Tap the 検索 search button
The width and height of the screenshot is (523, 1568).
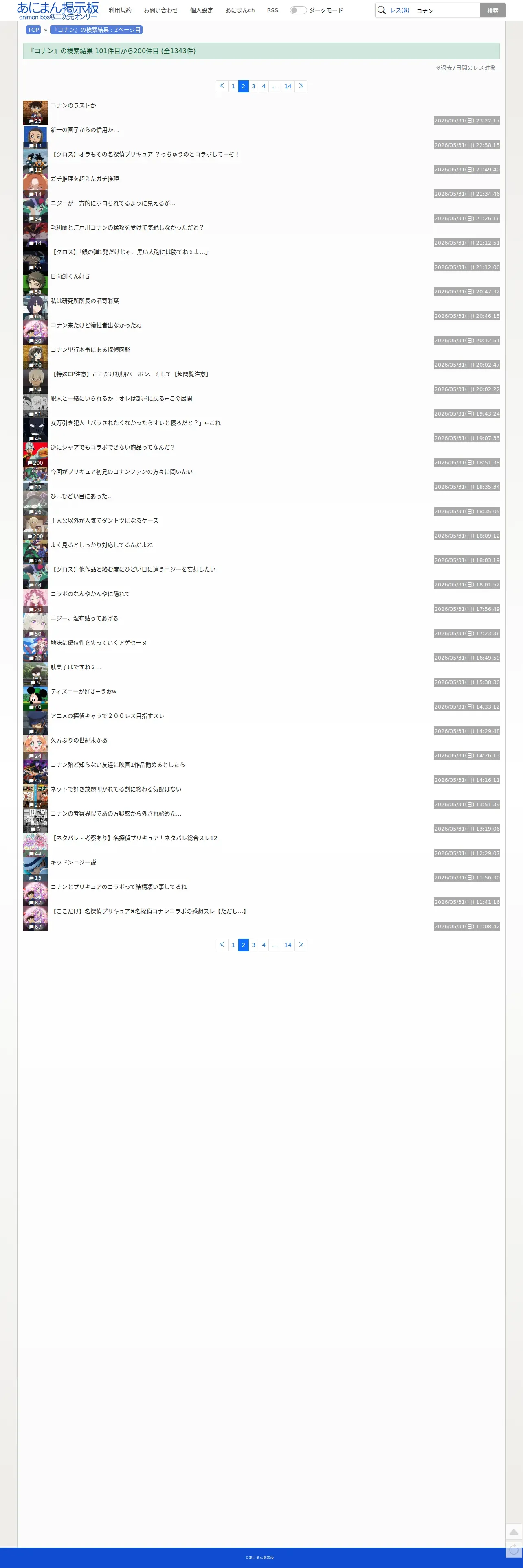[x=492, y=10]
